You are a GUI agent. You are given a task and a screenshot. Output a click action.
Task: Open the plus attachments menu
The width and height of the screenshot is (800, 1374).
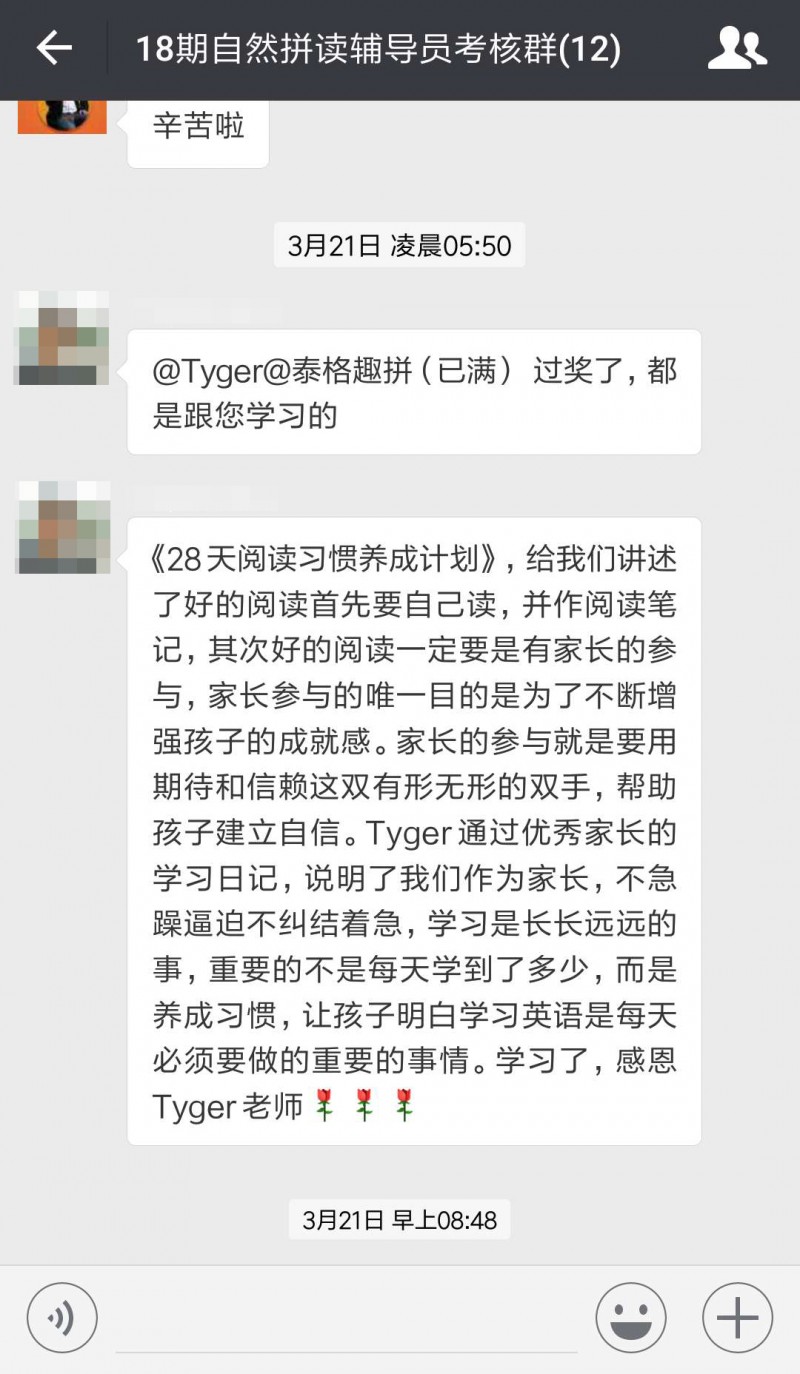[x=737, y=1318]
